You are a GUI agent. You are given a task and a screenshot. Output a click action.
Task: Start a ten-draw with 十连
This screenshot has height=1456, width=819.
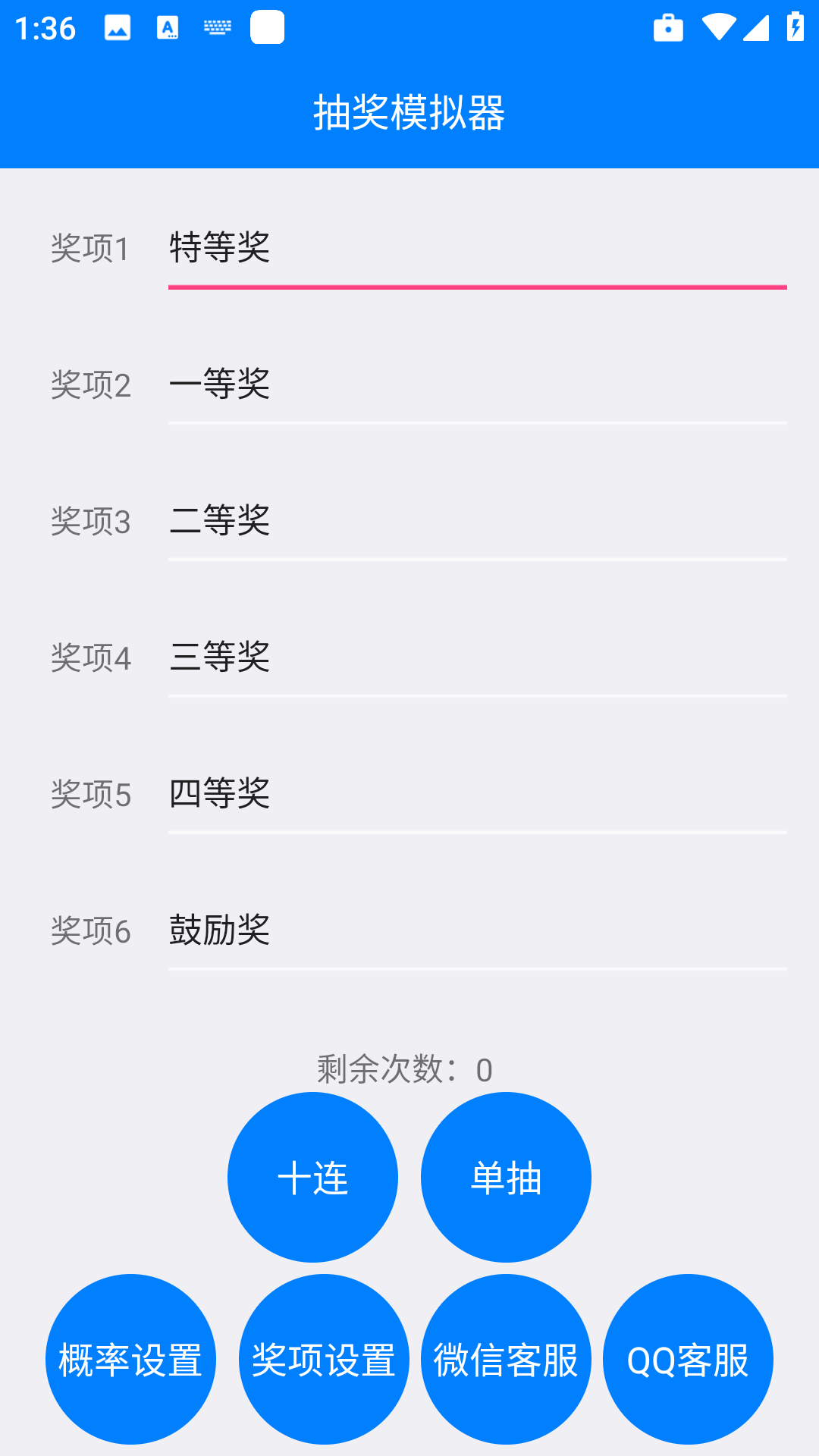(x=312, y=1177)
